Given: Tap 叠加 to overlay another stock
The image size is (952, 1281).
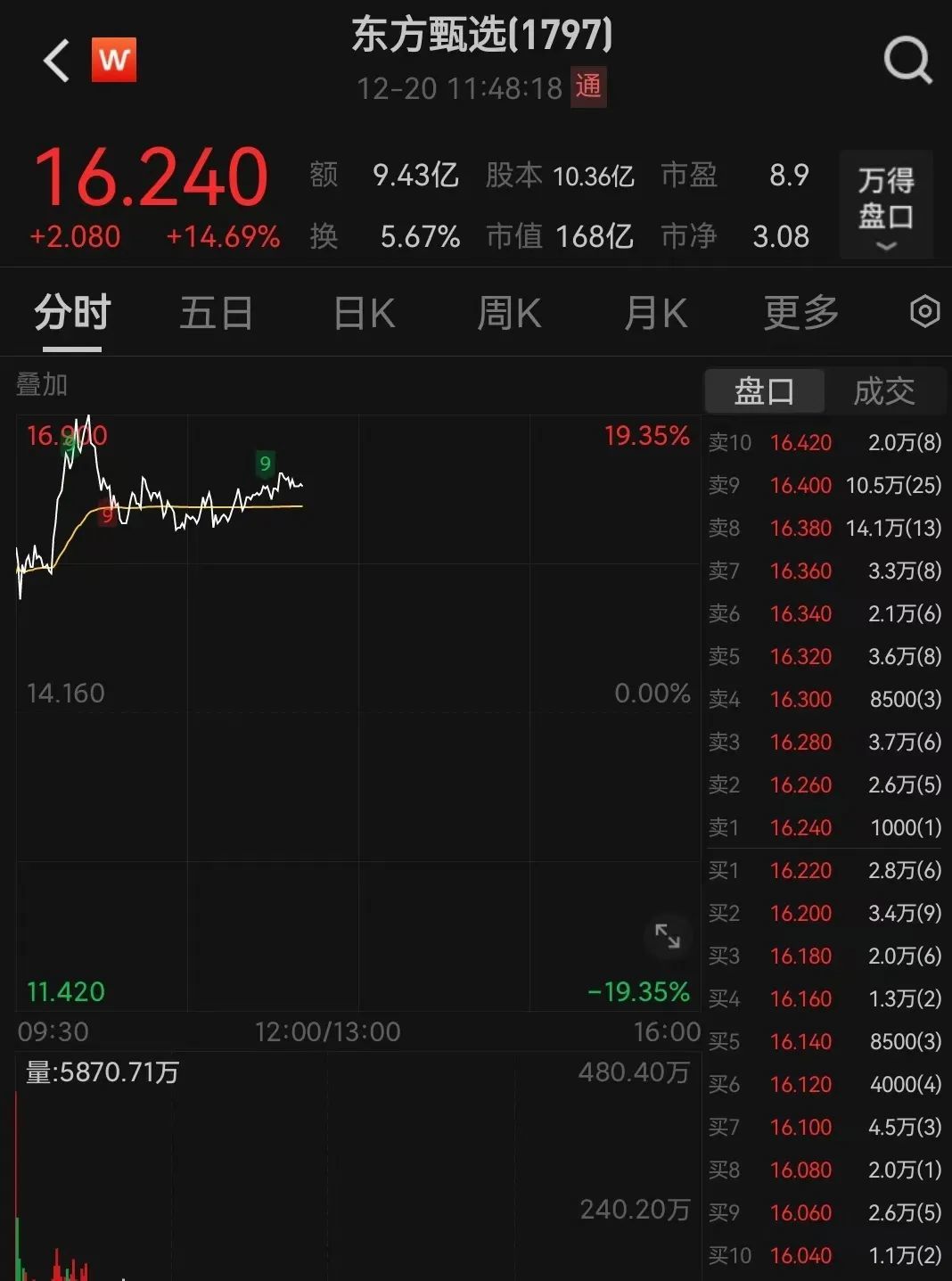Looking at the screenshot, I should (42, 384).
